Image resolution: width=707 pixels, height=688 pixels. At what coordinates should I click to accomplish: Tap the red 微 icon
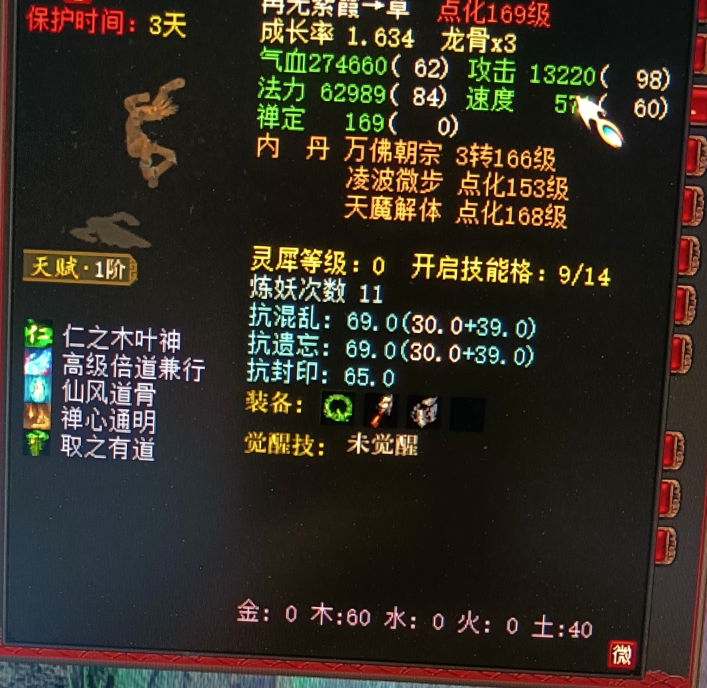pyautogui.click(x=622, y=655)
